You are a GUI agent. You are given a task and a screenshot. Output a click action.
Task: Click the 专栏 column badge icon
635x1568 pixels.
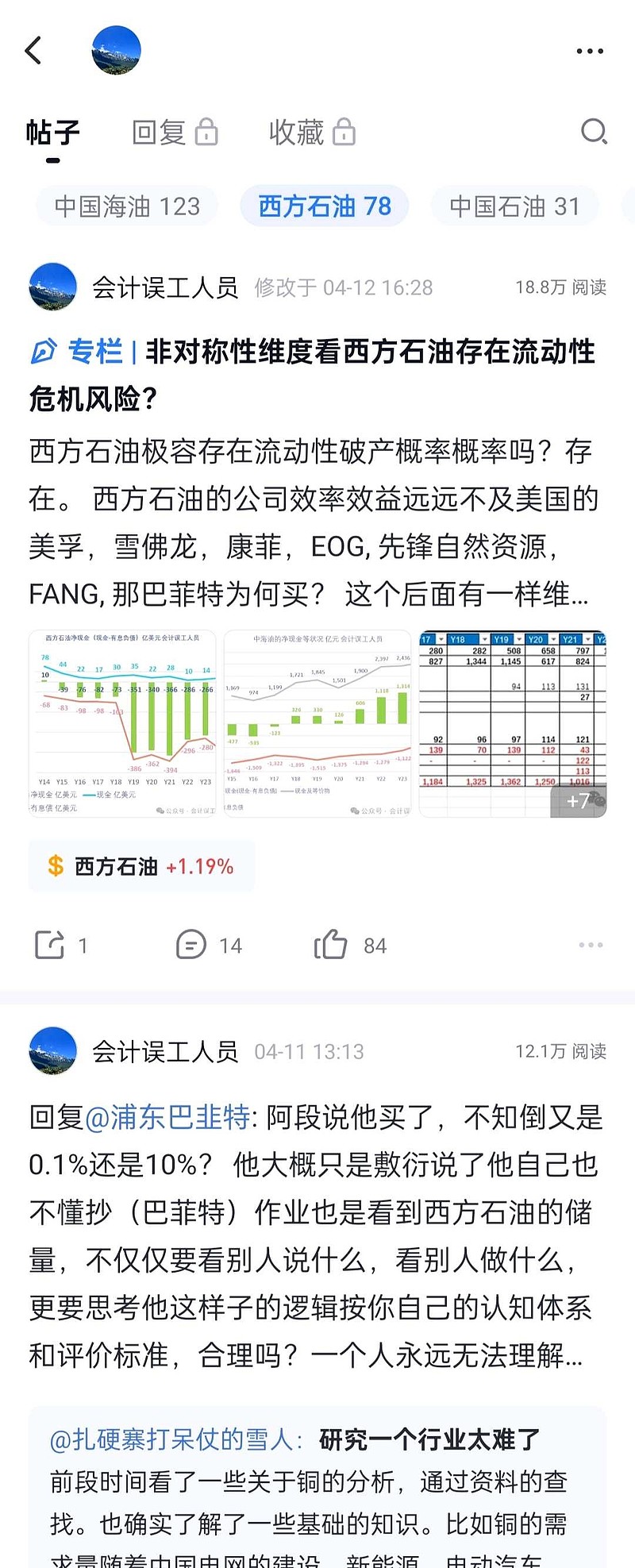point(44,352)
